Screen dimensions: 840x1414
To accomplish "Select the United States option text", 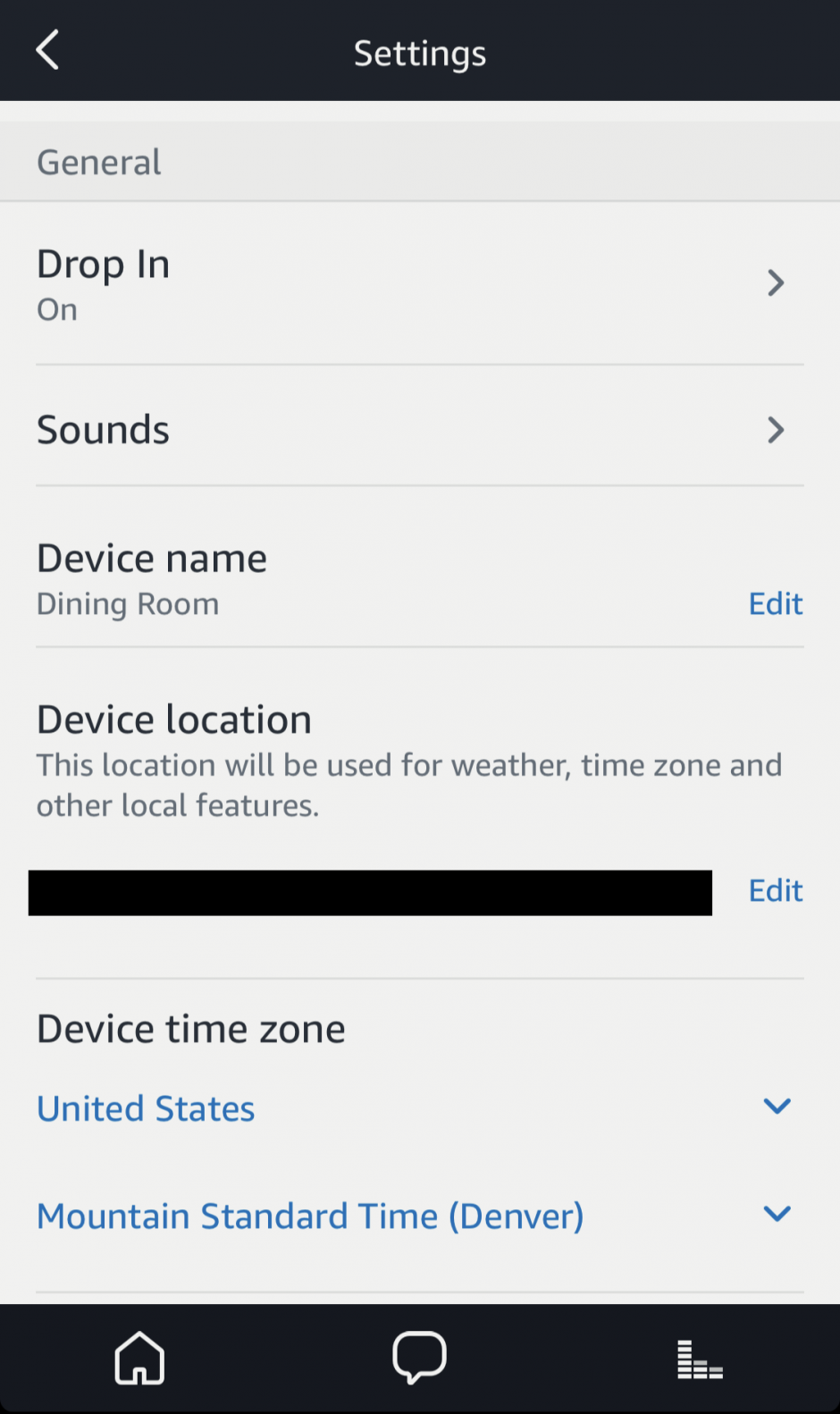I will (x=145, y=1107).
